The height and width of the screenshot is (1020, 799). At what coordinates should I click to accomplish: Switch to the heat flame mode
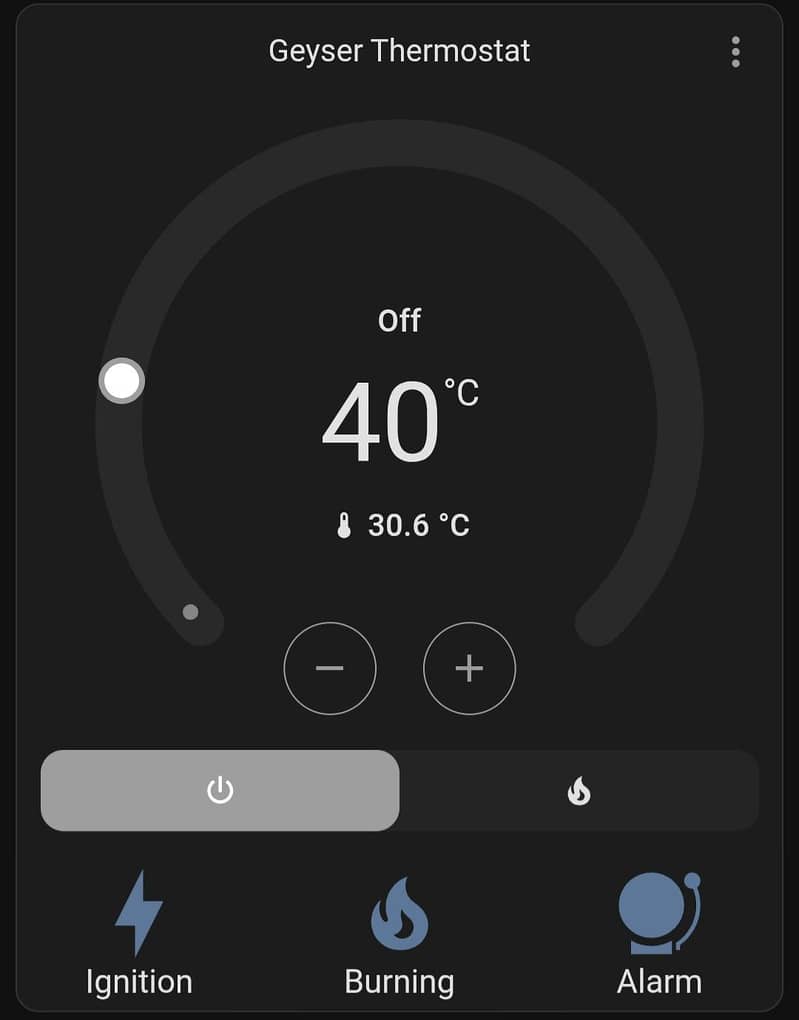(x=578, y=791)
